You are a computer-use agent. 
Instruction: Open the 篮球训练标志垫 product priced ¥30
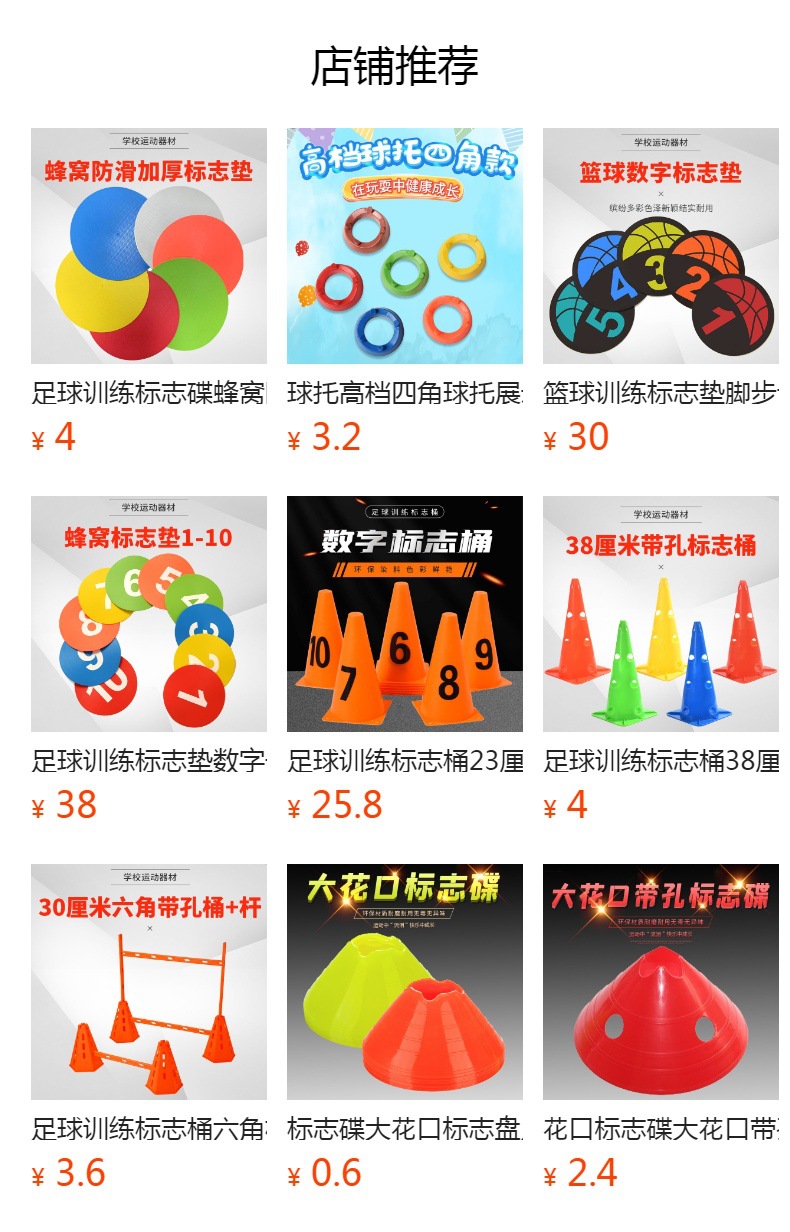(x=661, y=246)
